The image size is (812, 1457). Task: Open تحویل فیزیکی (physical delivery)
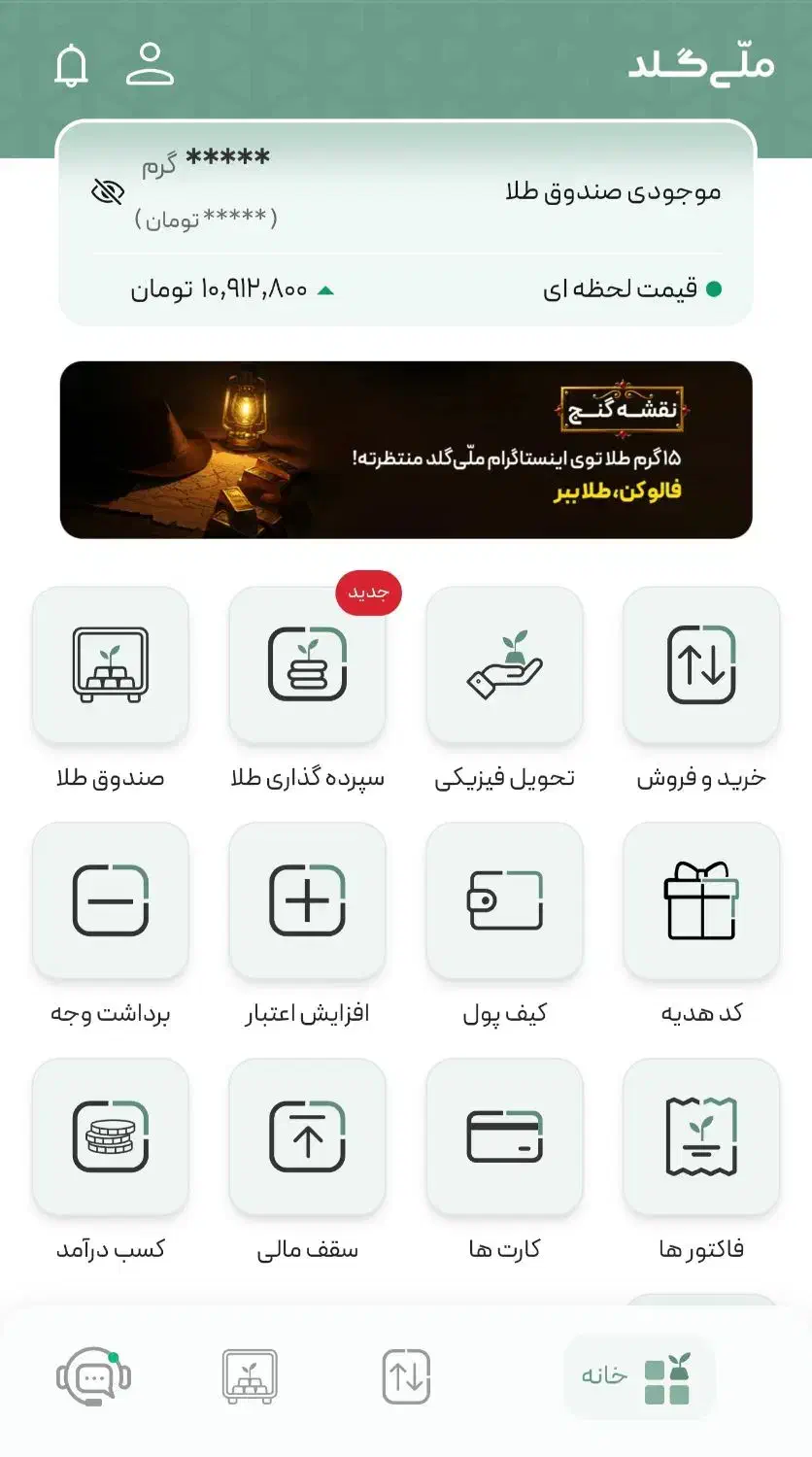(x=504, y=665)
